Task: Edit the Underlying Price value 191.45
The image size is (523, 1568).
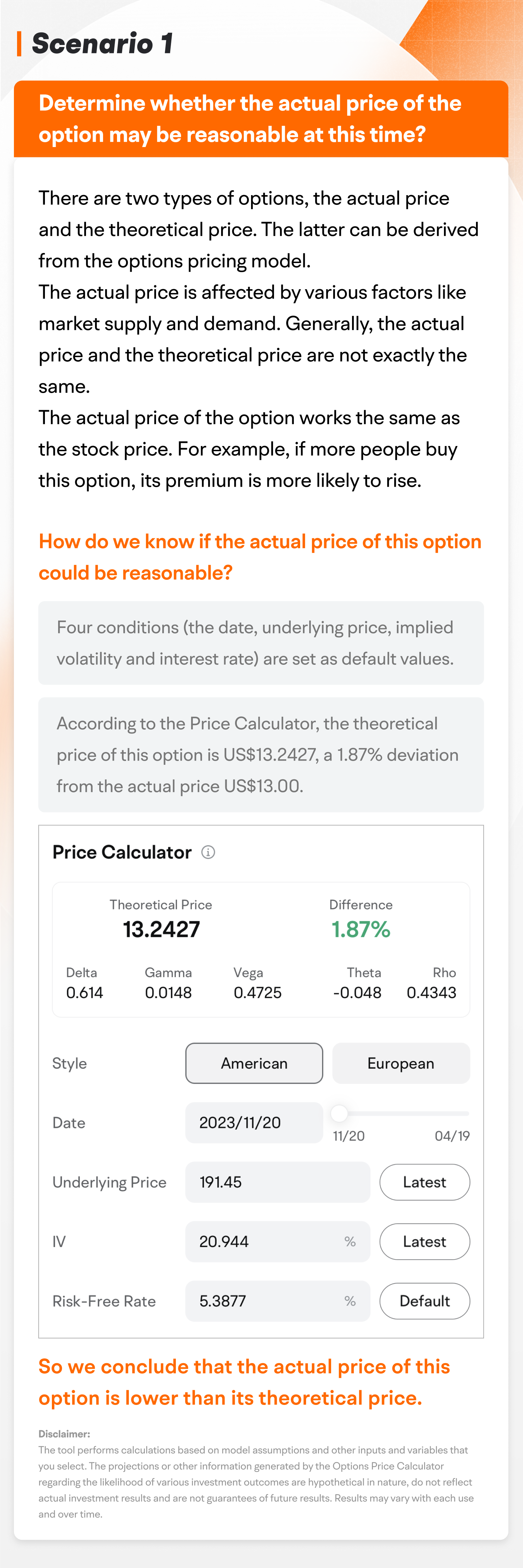Action: (277, 1182)
